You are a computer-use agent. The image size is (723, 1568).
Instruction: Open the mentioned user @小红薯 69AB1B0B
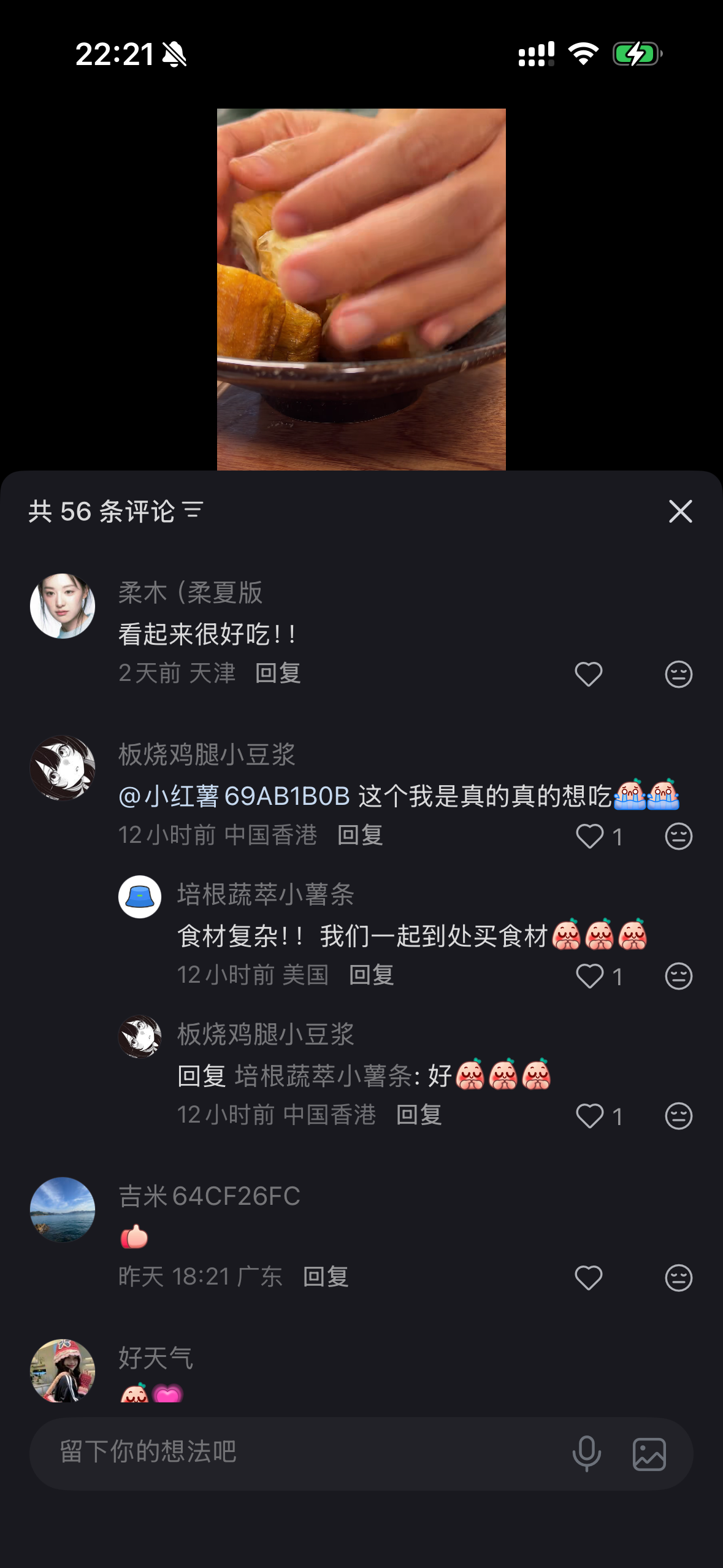coord(234,796)
